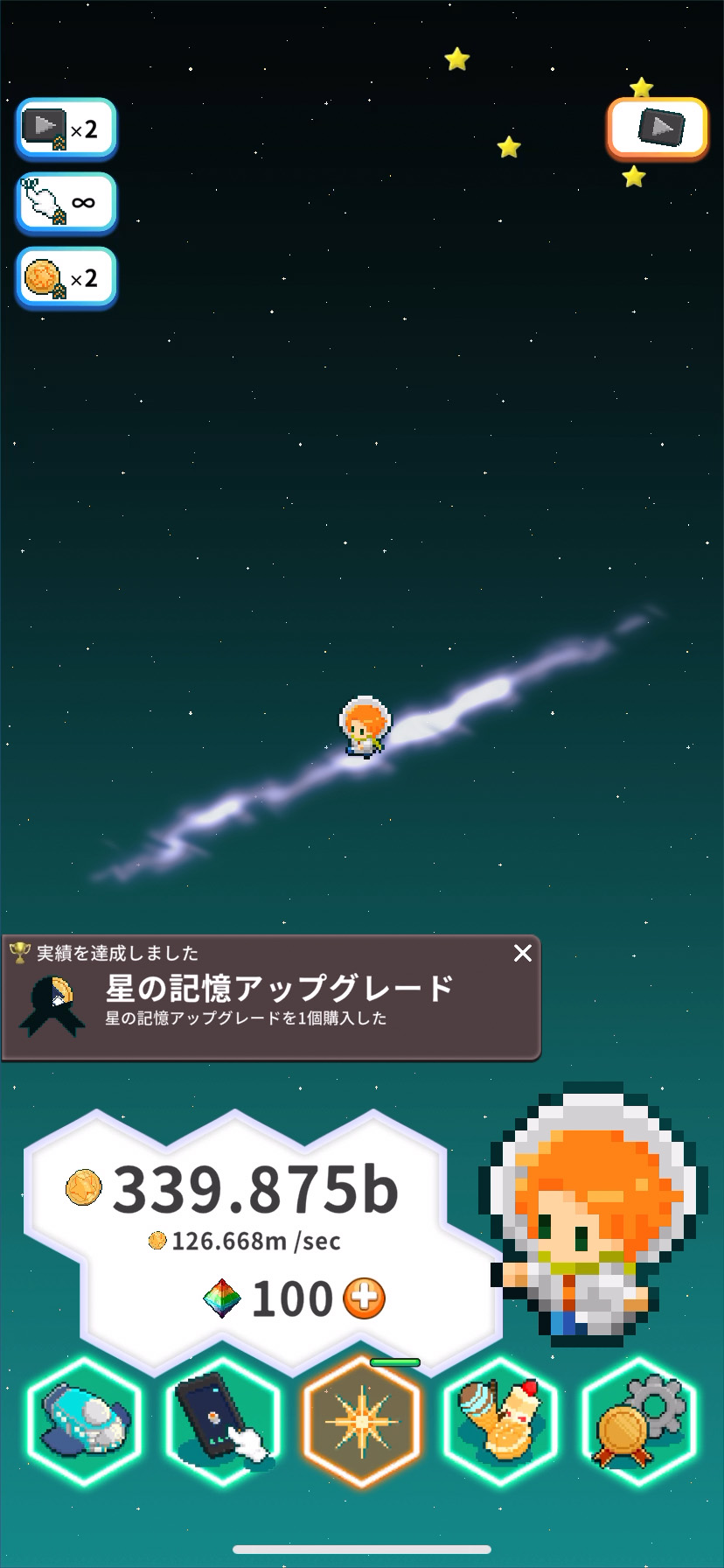Watch the video reward with stars

click(x=658, y=129)
